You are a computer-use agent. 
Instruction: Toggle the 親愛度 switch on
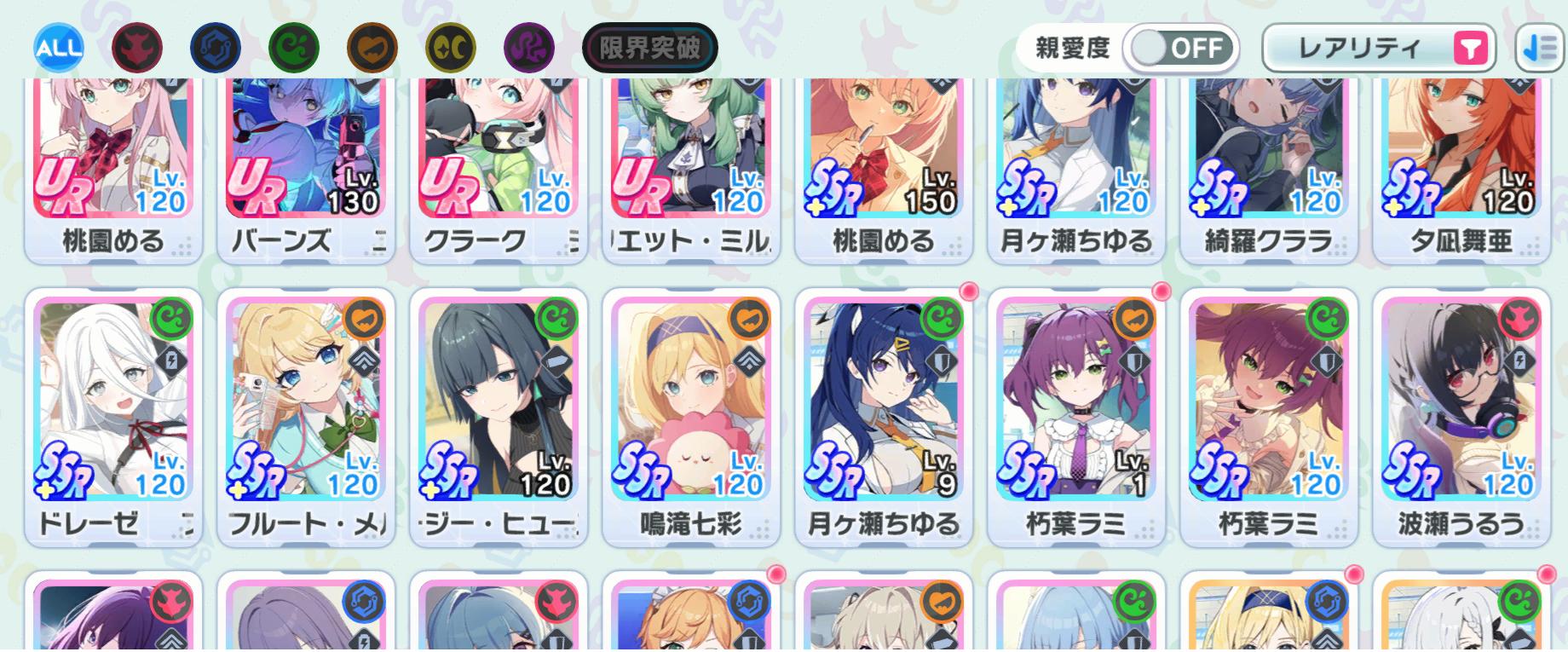click(1179, 48)
